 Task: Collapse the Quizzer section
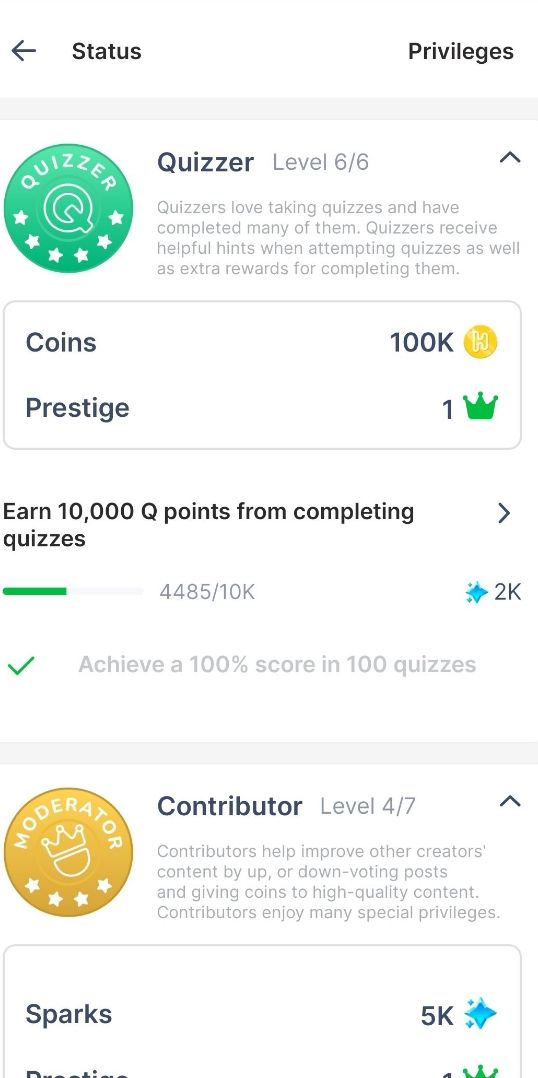tap(509, 158)
